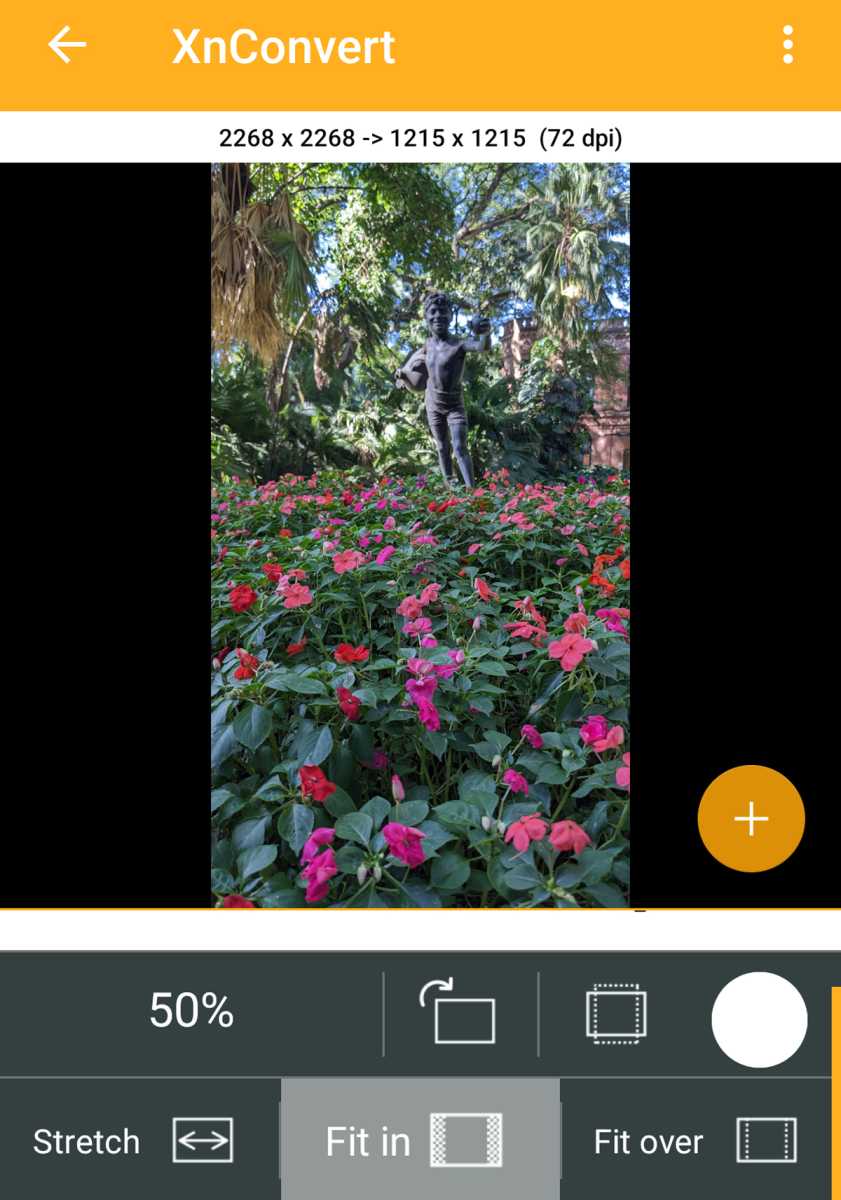Tap the white circle color swatch

(x=759, y=1019)
